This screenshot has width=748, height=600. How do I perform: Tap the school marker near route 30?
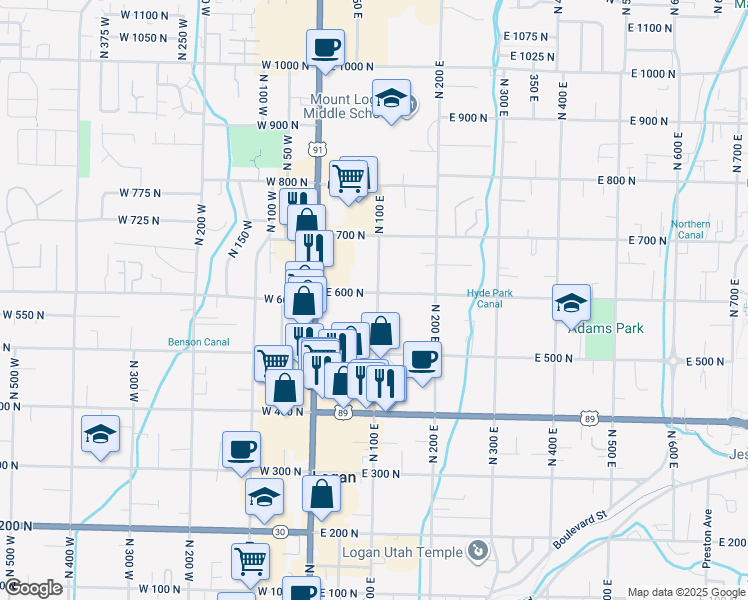click(x=263, y=497)
